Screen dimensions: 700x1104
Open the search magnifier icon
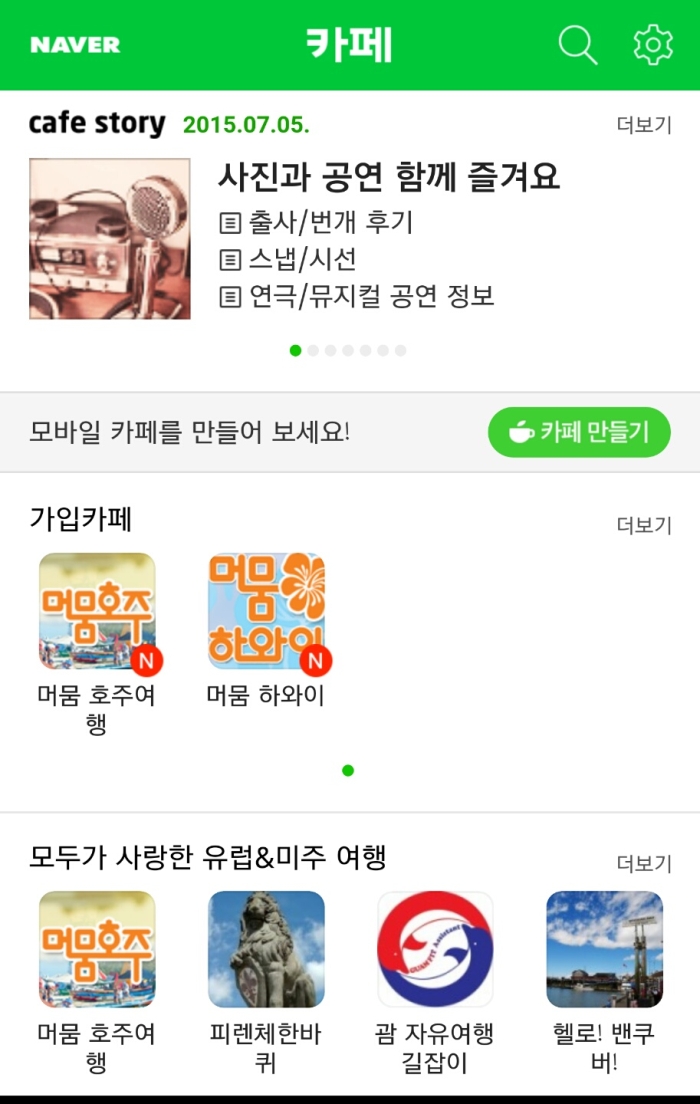577,45
